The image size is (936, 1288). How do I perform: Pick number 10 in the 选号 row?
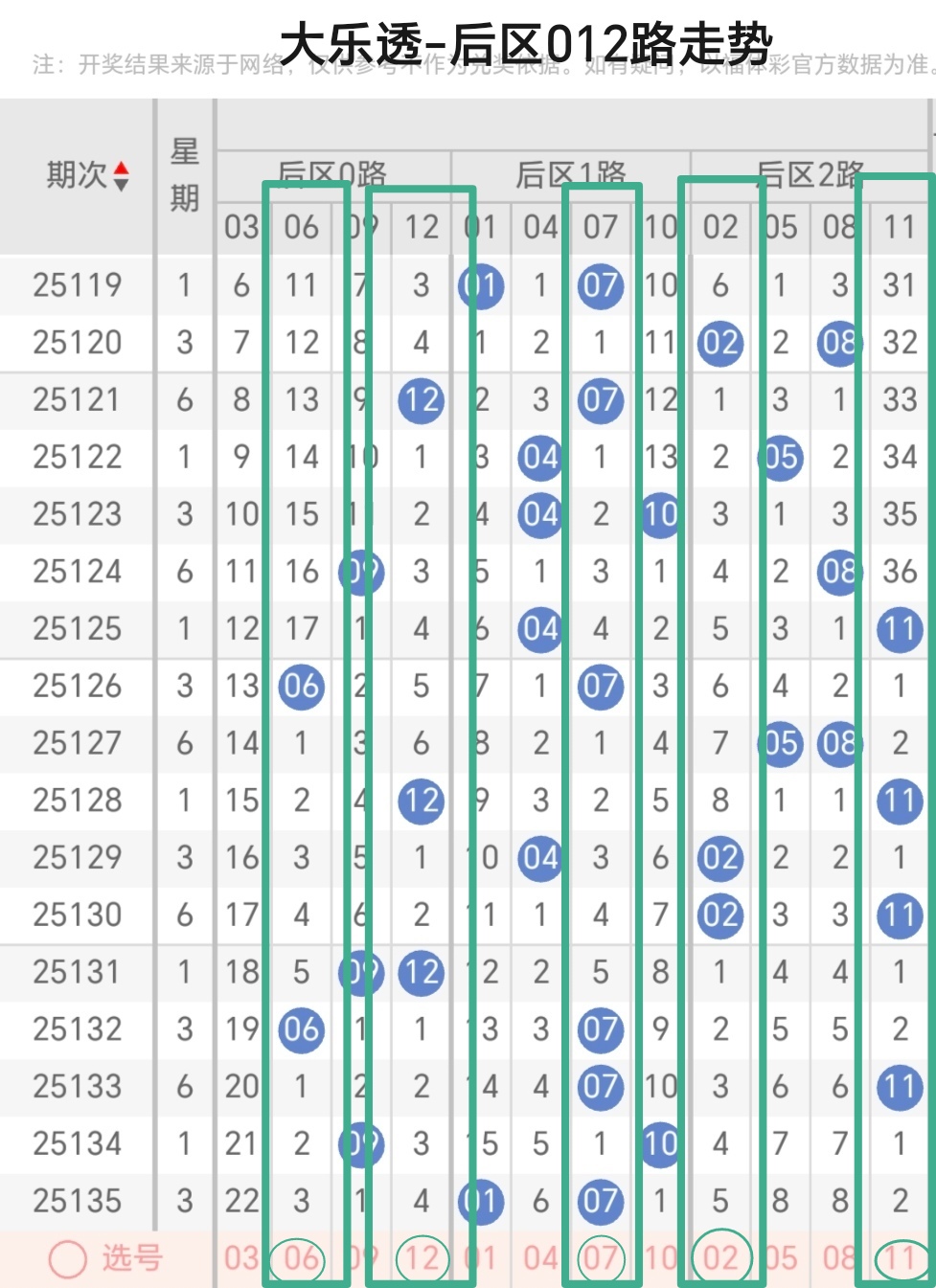(660, 1258)
